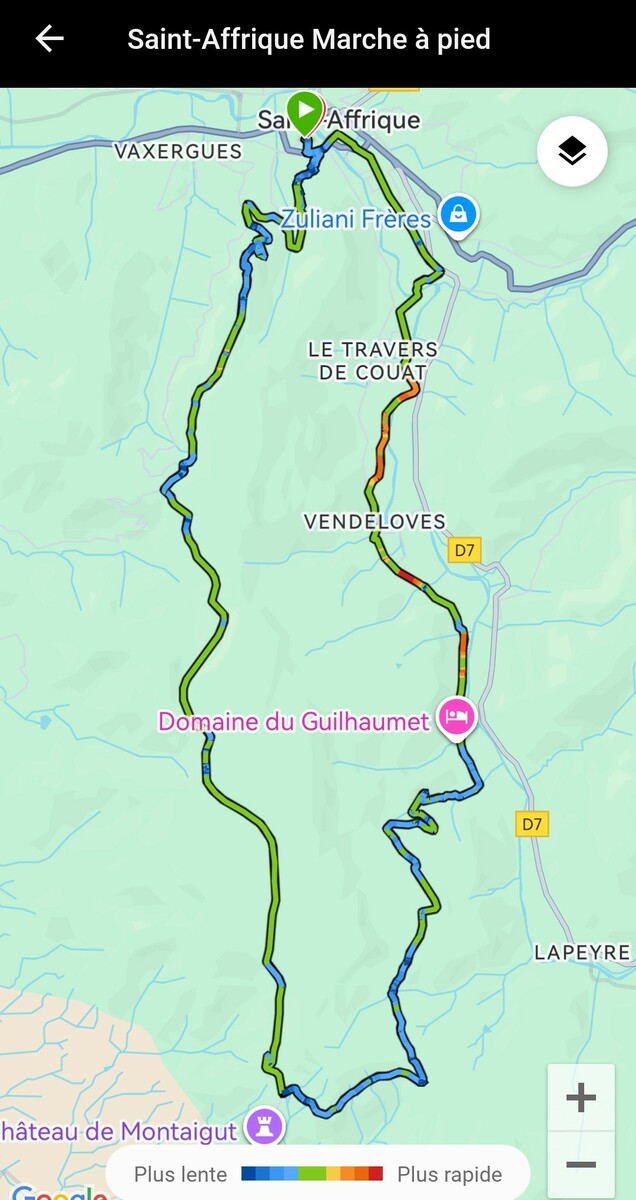The image size is (636, 1200).
Task: Tap the Domaine du Guilhaumet lodging marker
Action: pyautogui.click(x=456, y=716)
